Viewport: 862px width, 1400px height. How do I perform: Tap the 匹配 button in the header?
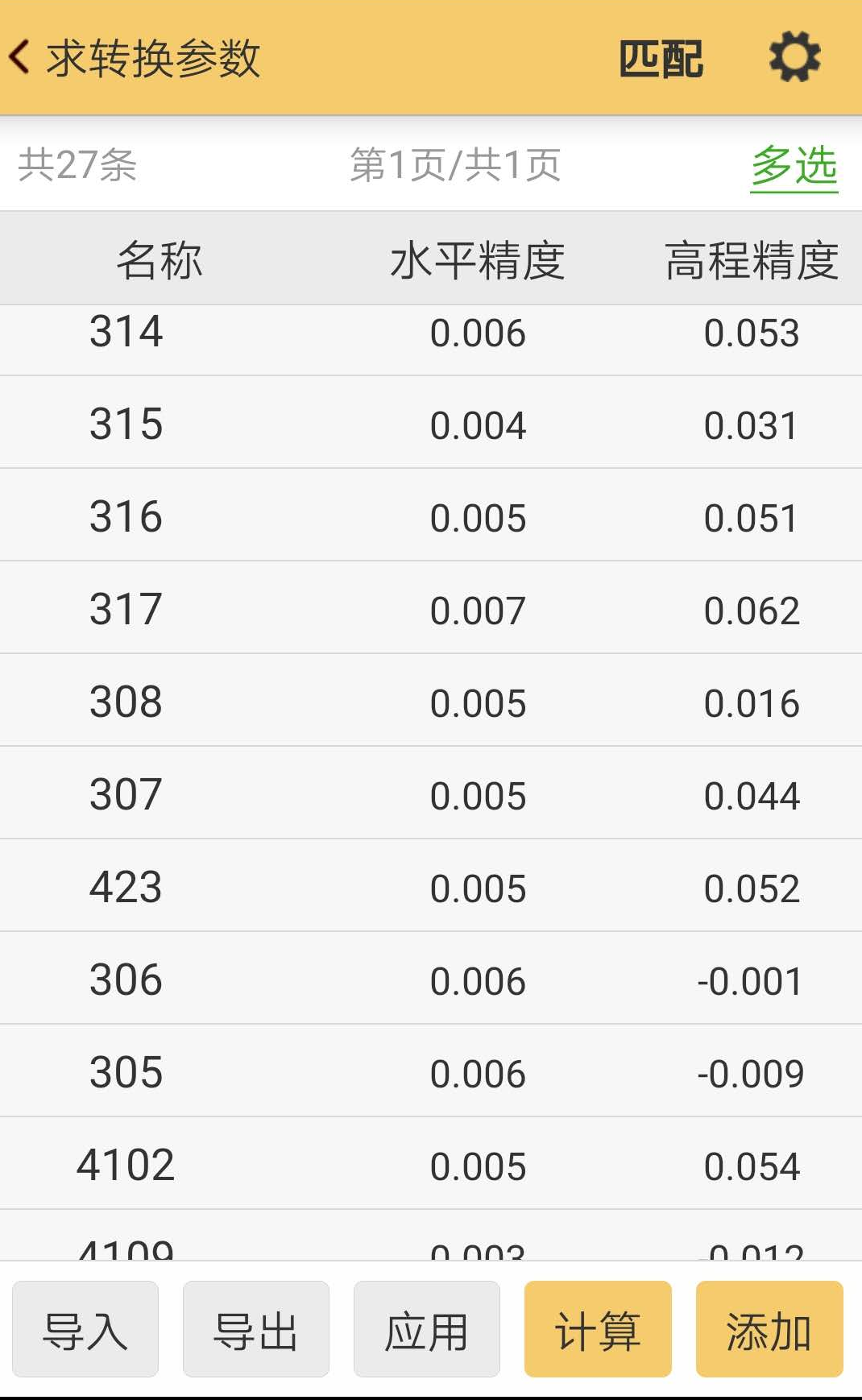coord(661,59)
